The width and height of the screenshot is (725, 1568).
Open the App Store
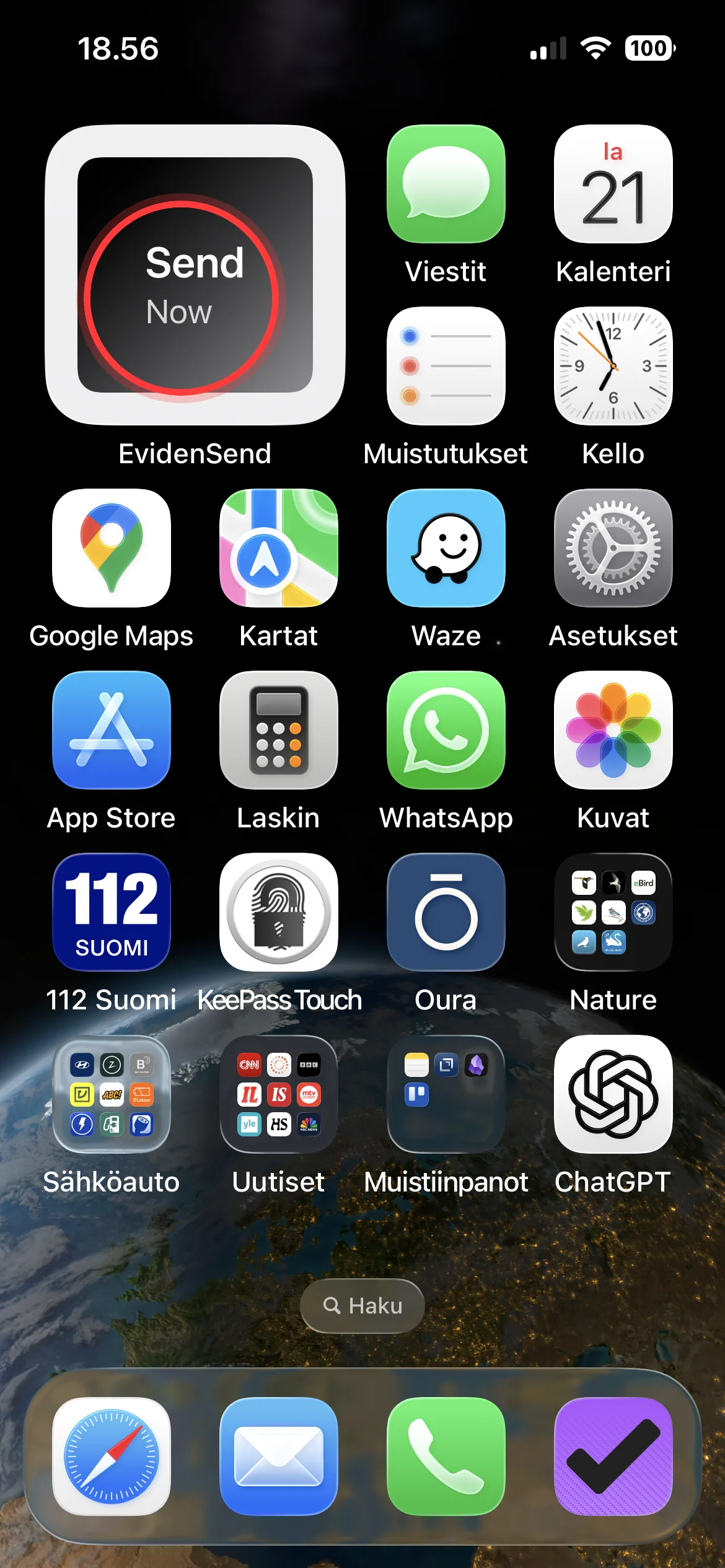point(112,732)
